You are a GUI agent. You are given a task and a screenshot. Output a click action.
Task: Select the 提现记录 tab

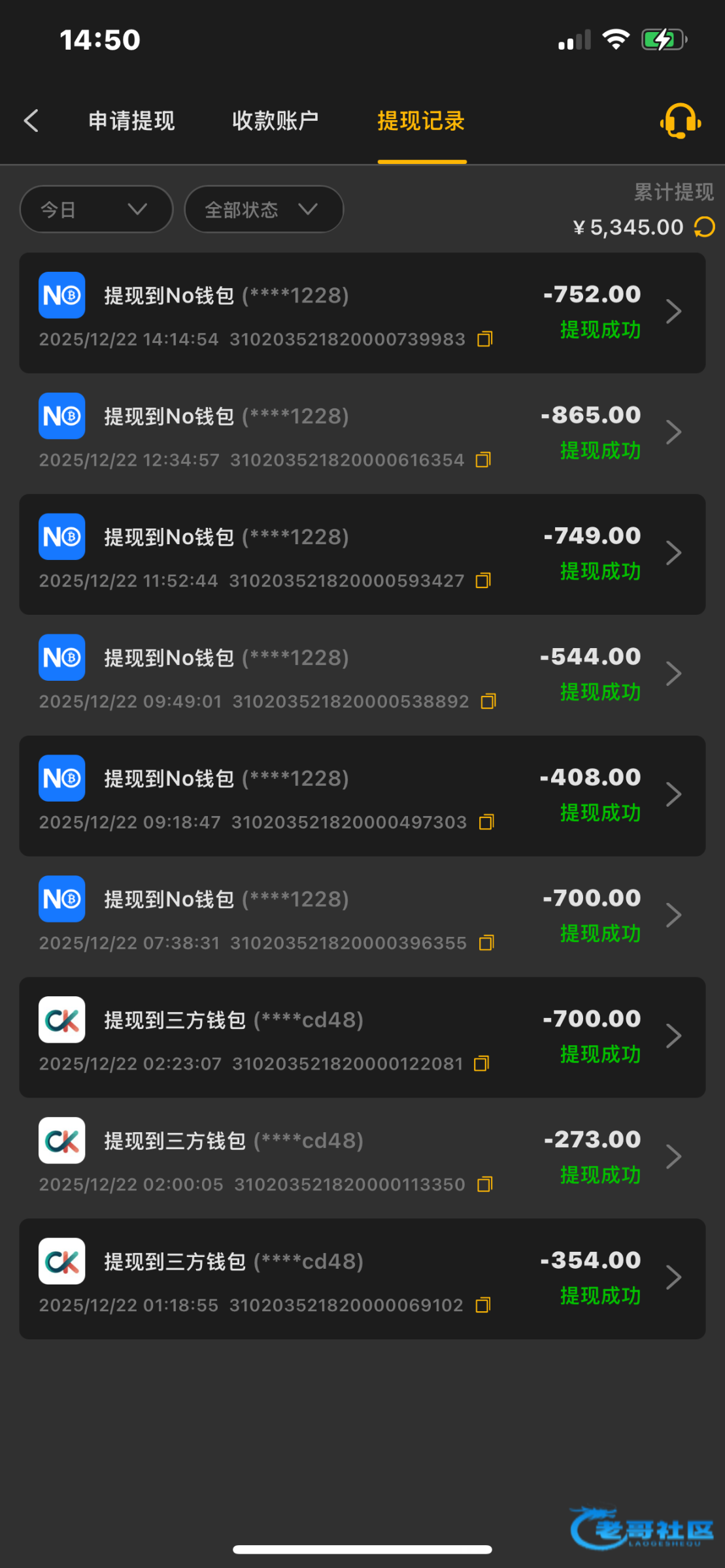tap(421, 121)
